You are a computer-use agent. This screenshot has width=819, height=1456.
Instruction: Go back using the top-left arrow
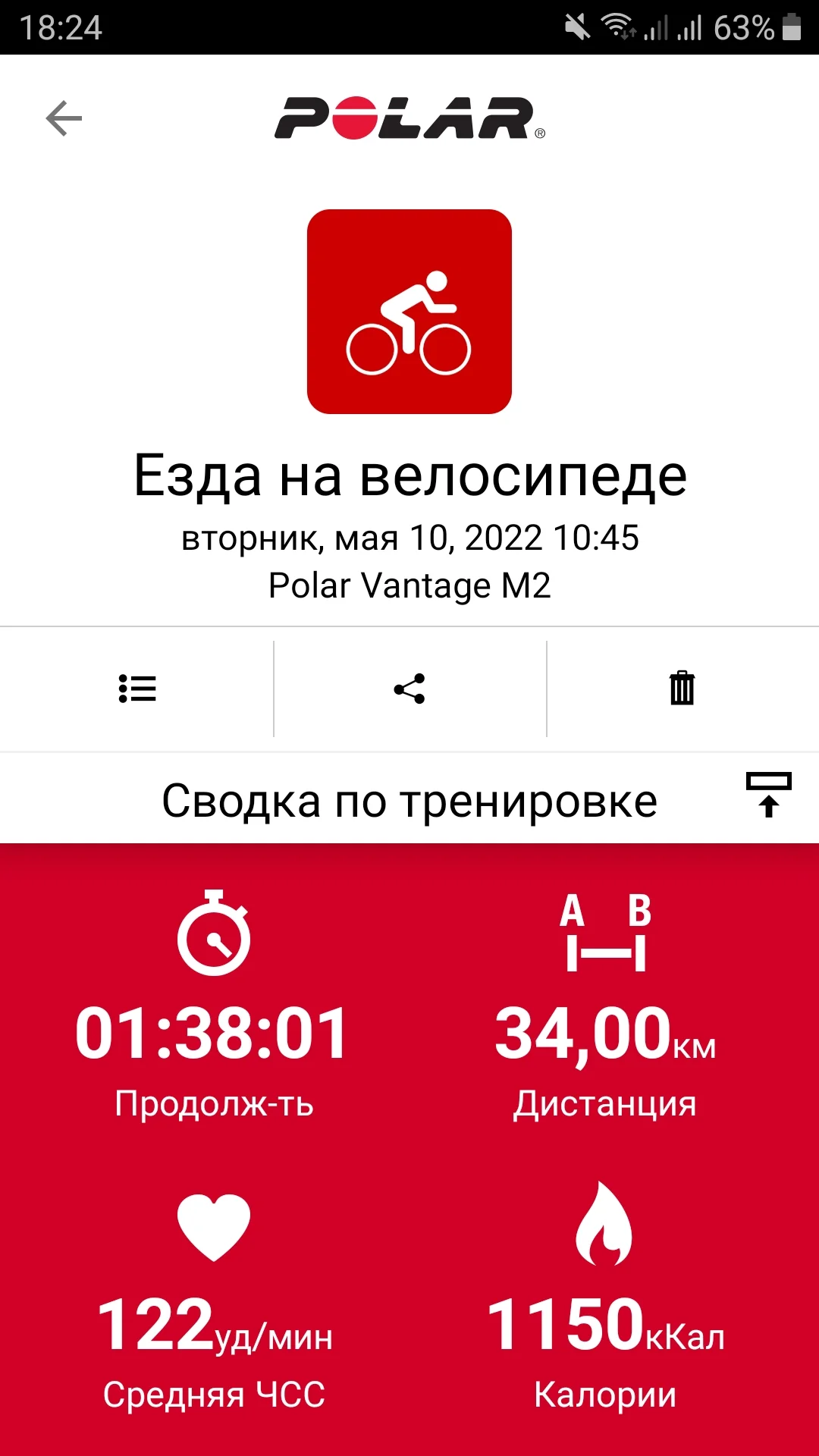(x=64, y=118)
